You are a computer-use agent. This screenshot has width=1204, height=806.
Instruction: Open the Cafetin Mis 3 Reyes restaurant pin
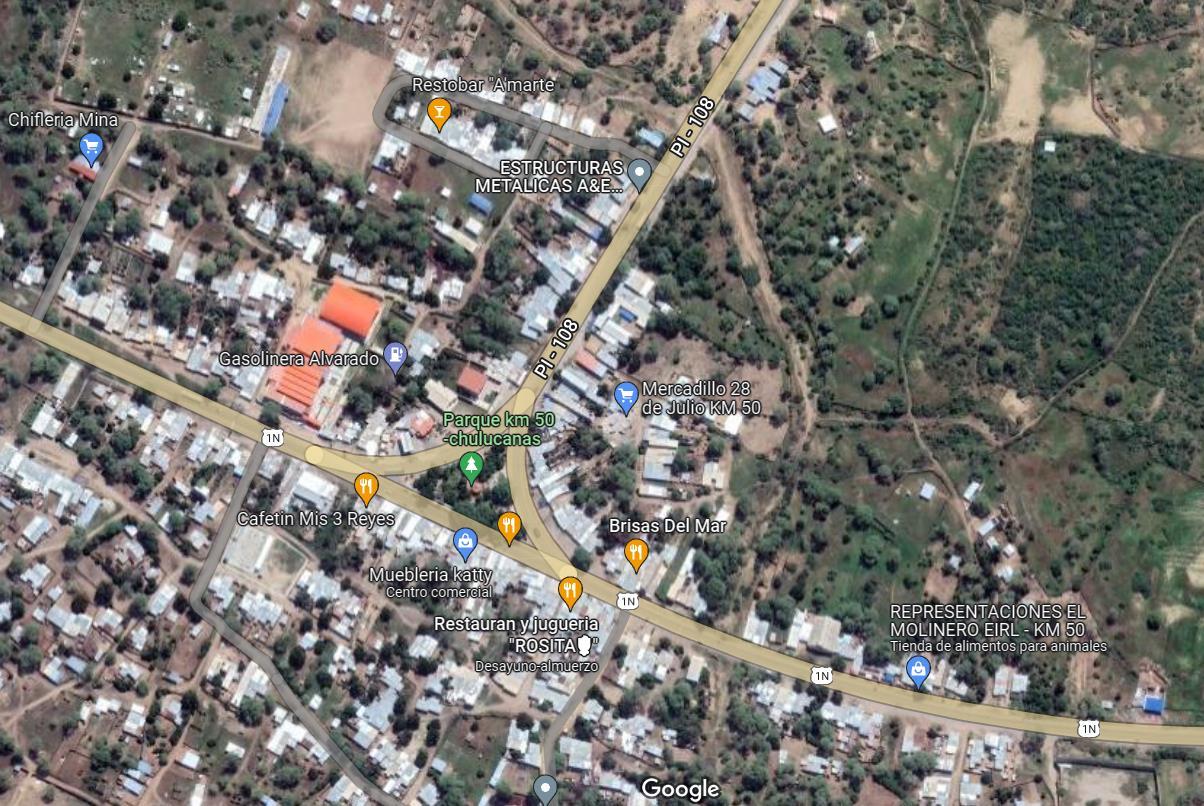pyautogui.click(x=366, y=488)
